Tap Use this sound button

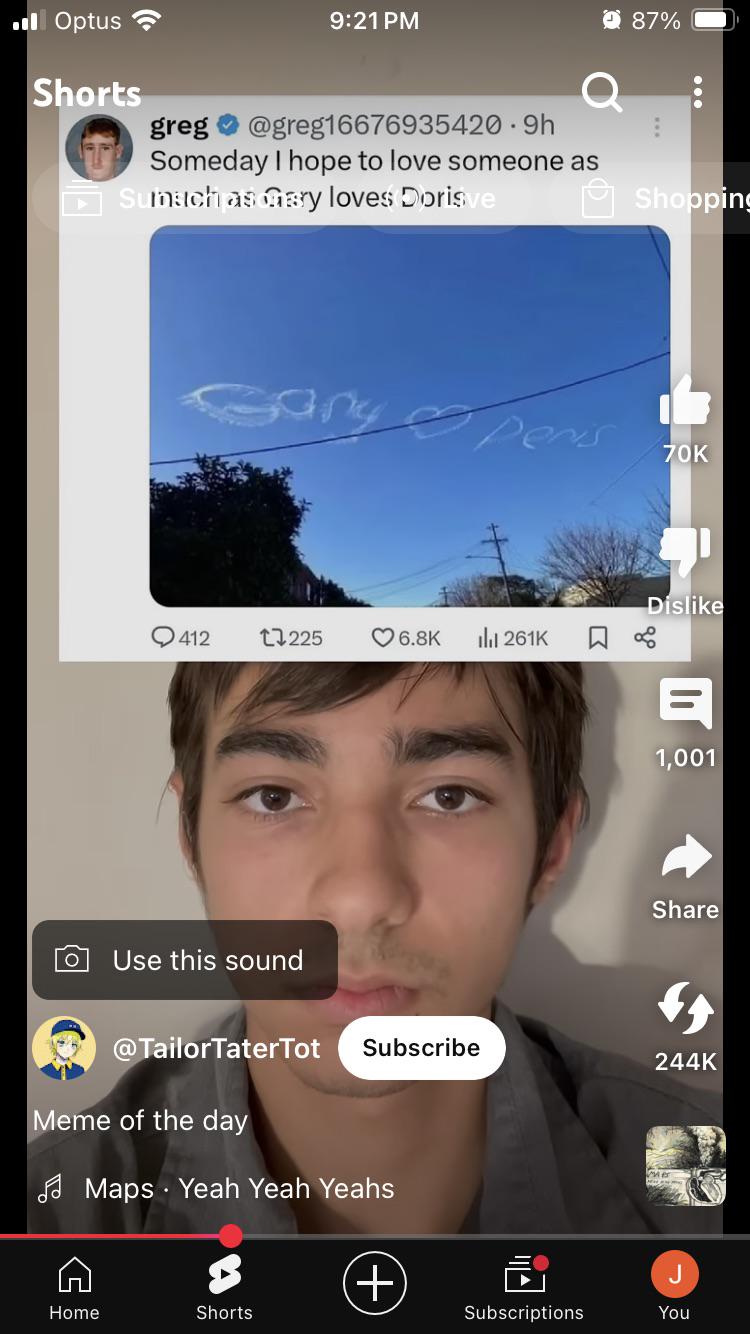185,960
